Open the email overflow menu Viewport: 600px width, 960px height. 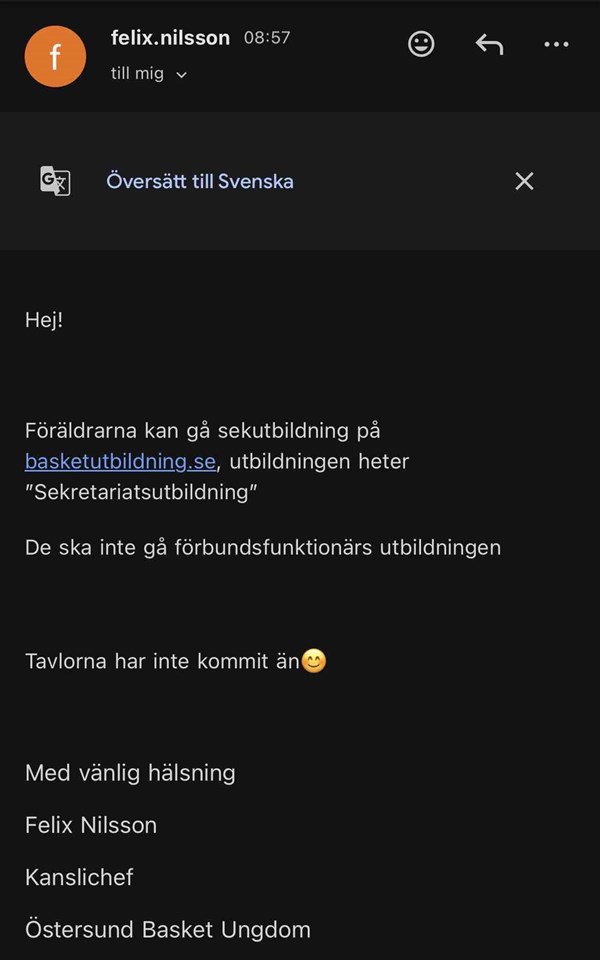tap(556, 44)
